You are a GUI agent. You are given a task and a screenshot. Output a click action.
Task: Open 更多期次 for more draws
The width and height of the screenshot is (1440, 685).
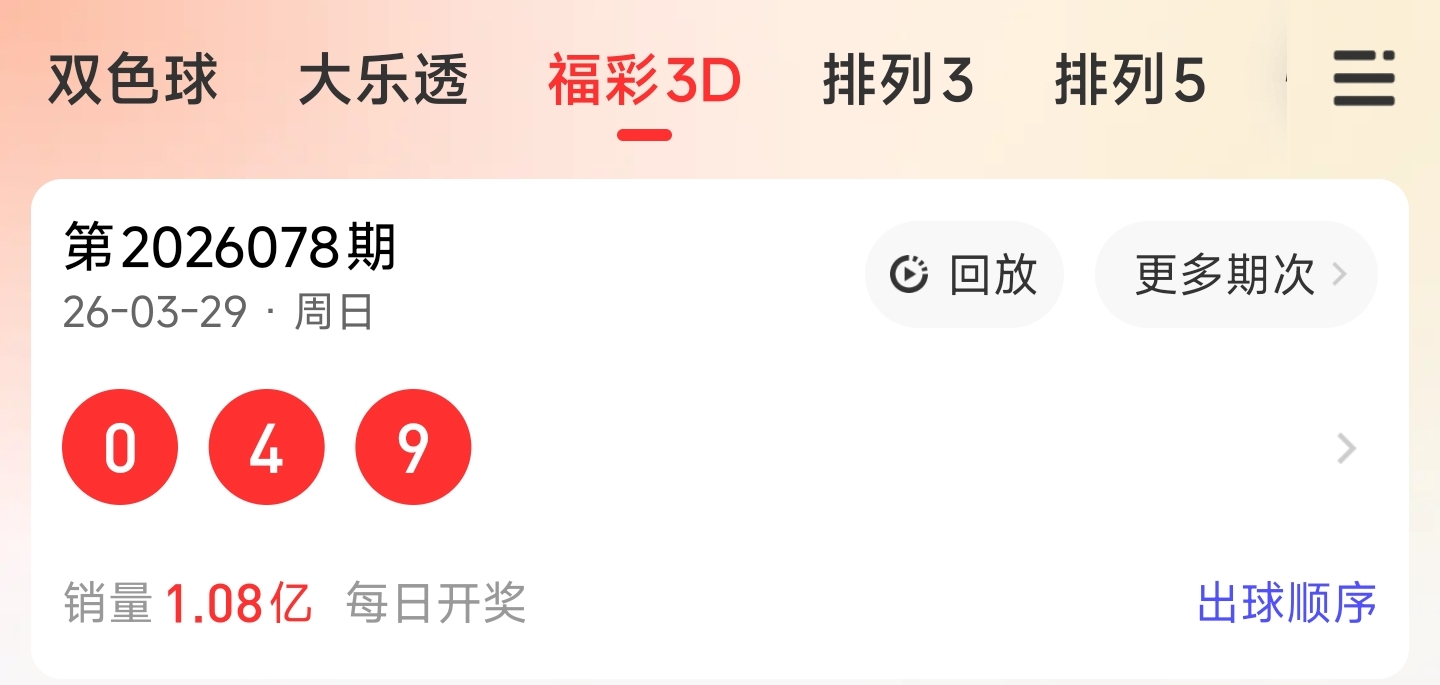1237,274
